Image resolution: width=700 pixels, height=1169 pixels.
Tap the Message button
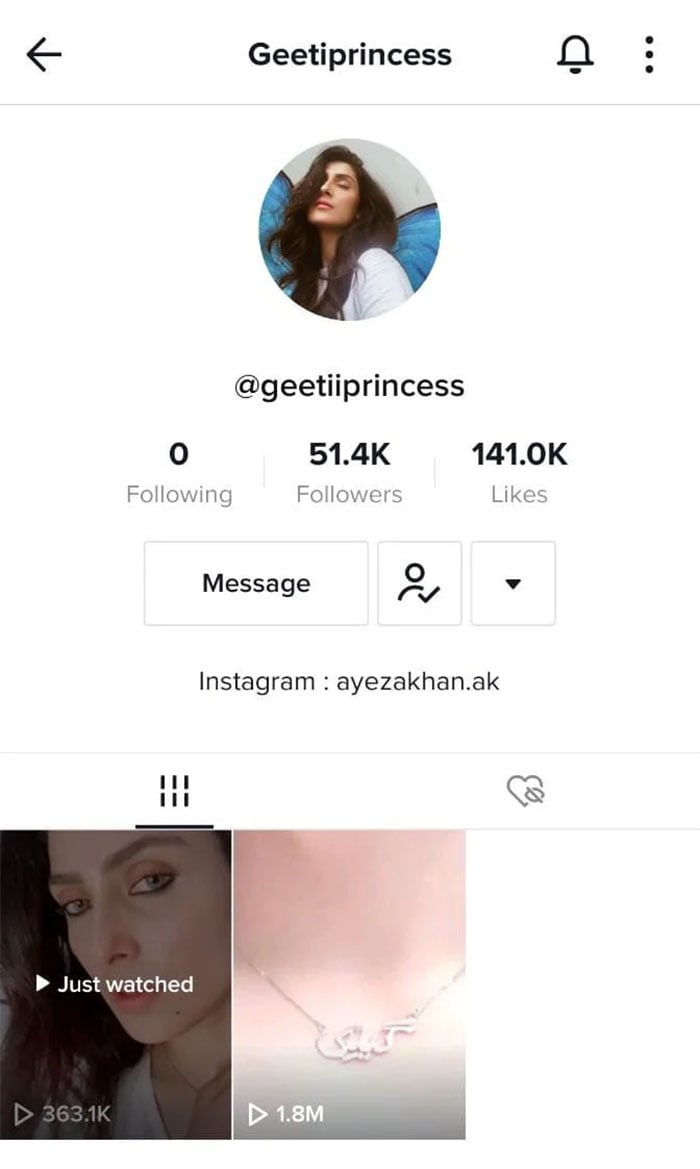coord(256,584)
